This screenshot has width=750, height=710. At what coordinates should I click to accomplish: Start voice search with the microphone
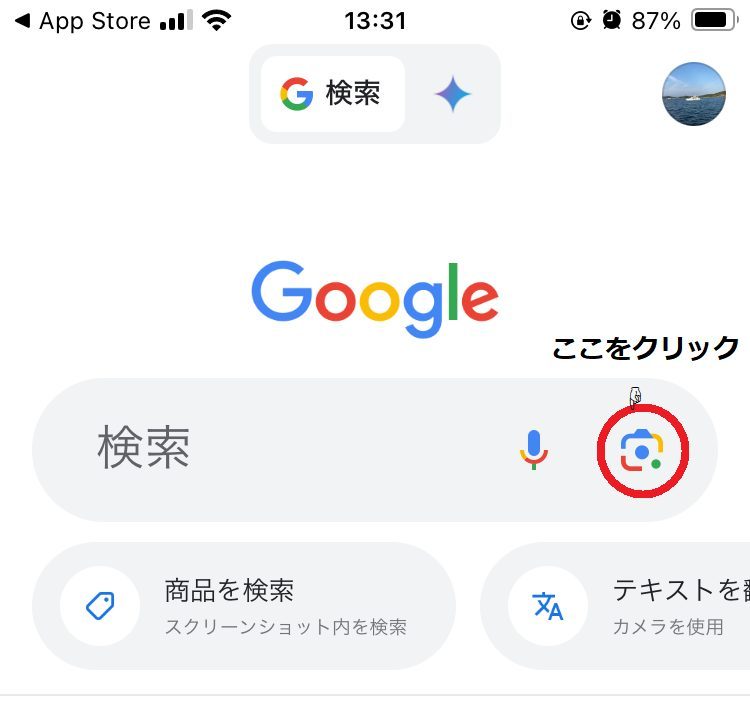tap(534, 450)
